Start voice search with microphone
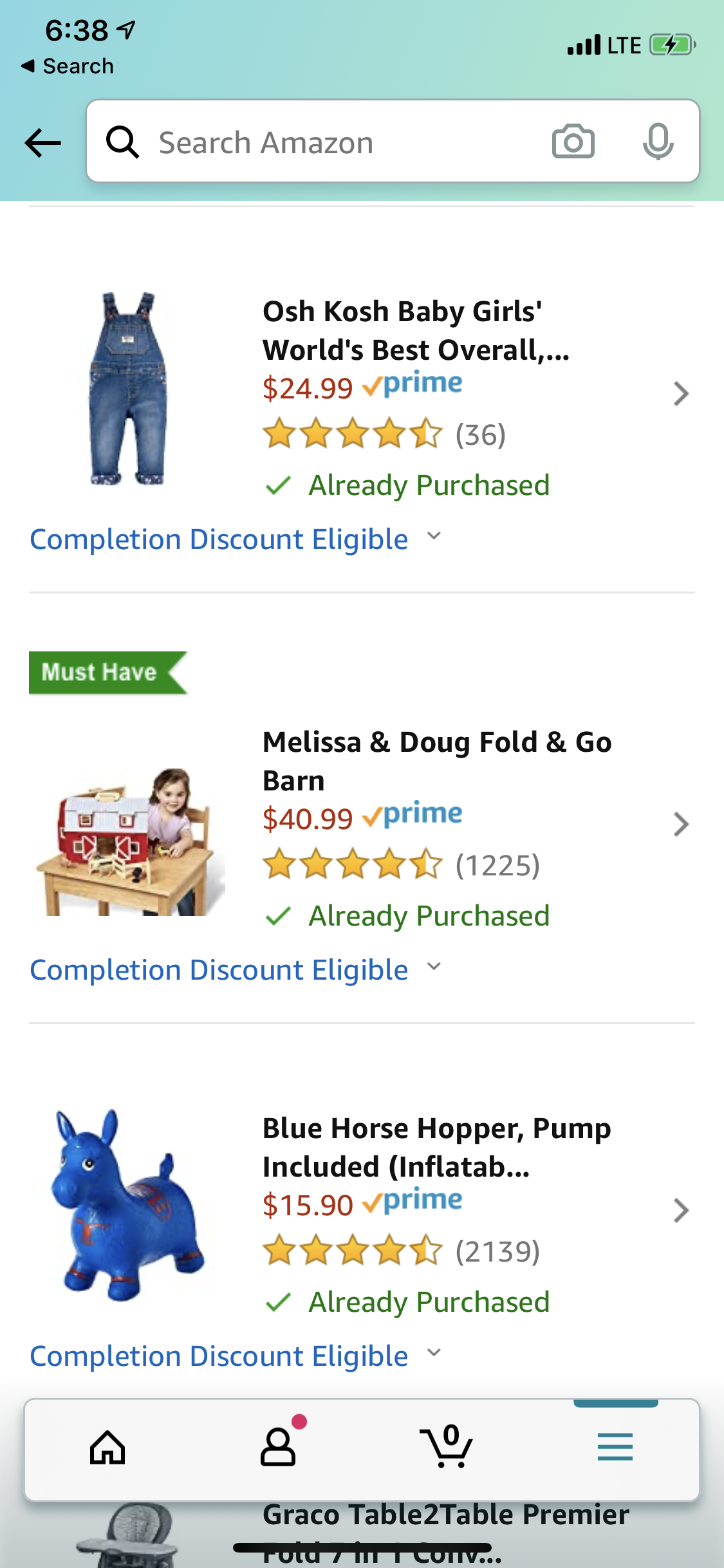Image resolution: width=724 pixels, height=1568 pixels. (658, 141)
